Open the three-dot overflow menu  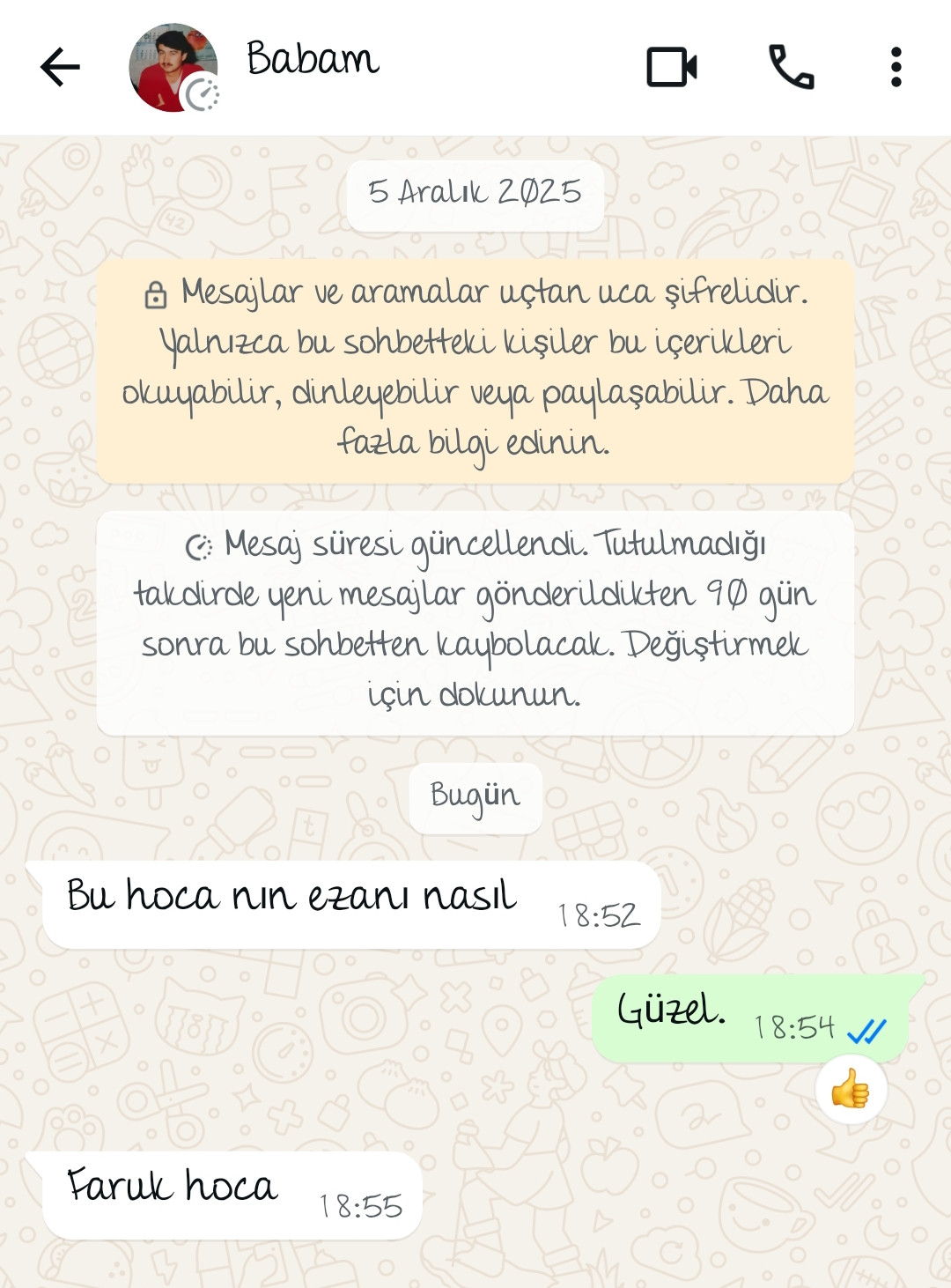click(x=896, y=67)
